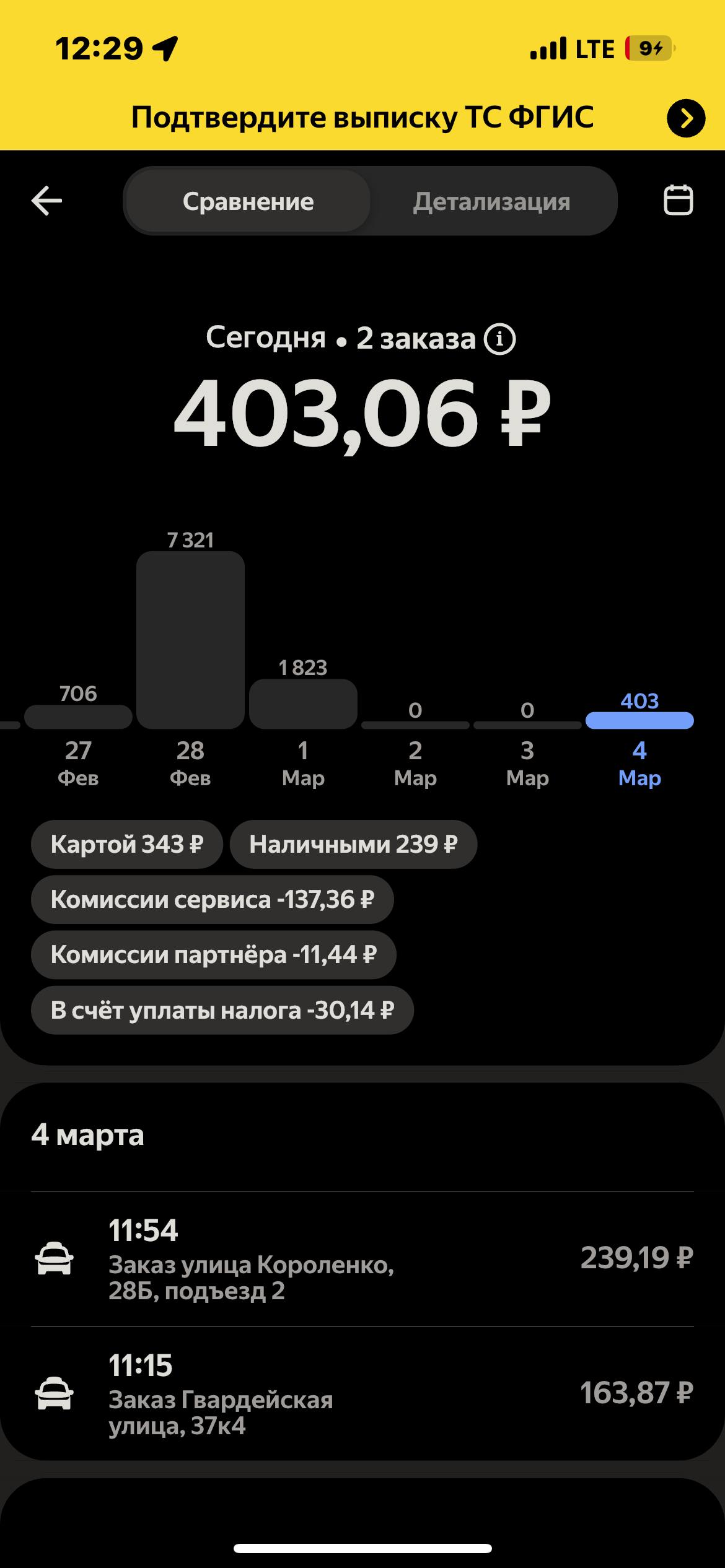725x1568 pixels.
Task: Show info about today's orders
Action: [499, 339]
